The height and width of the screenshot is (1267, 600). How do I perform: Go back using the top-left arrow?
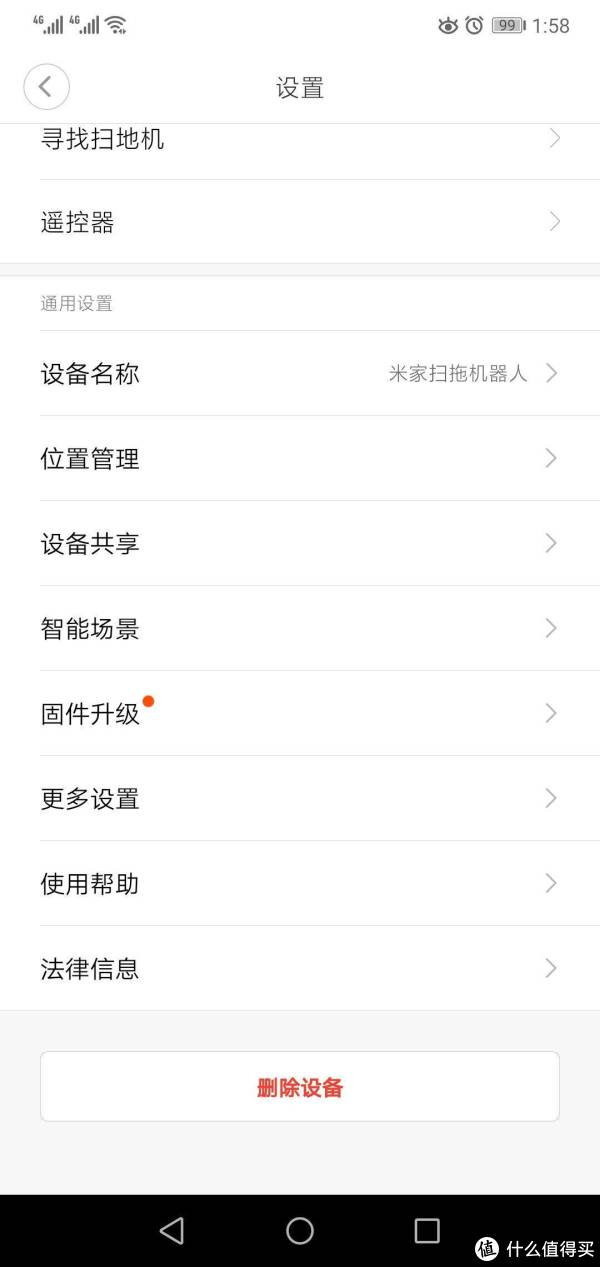tap(46, 87)
